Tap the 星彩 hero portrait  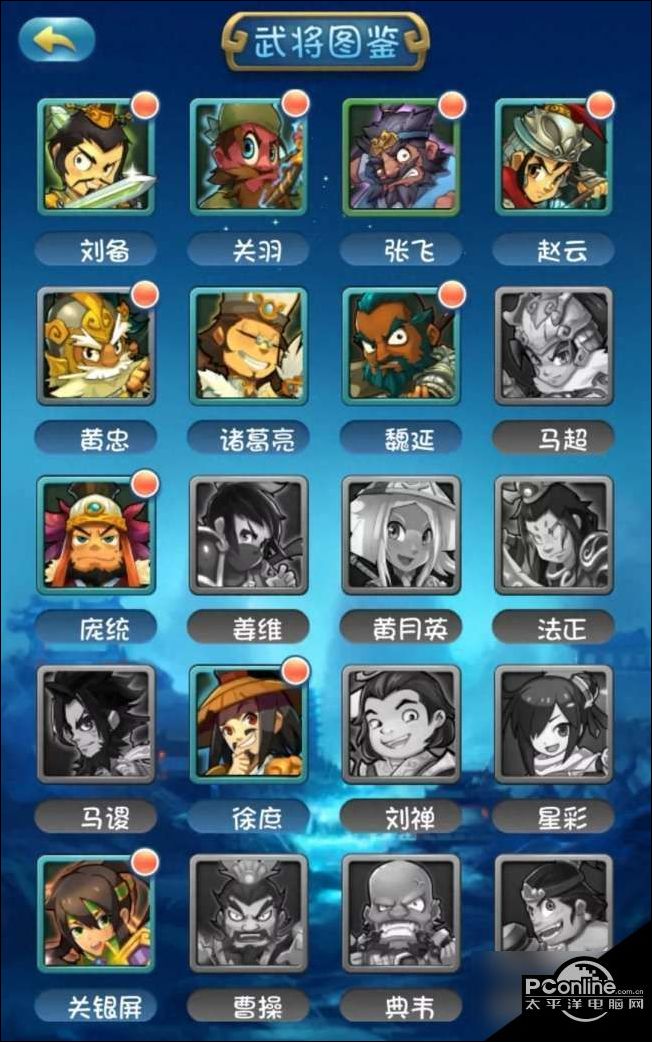pos(554,723)
